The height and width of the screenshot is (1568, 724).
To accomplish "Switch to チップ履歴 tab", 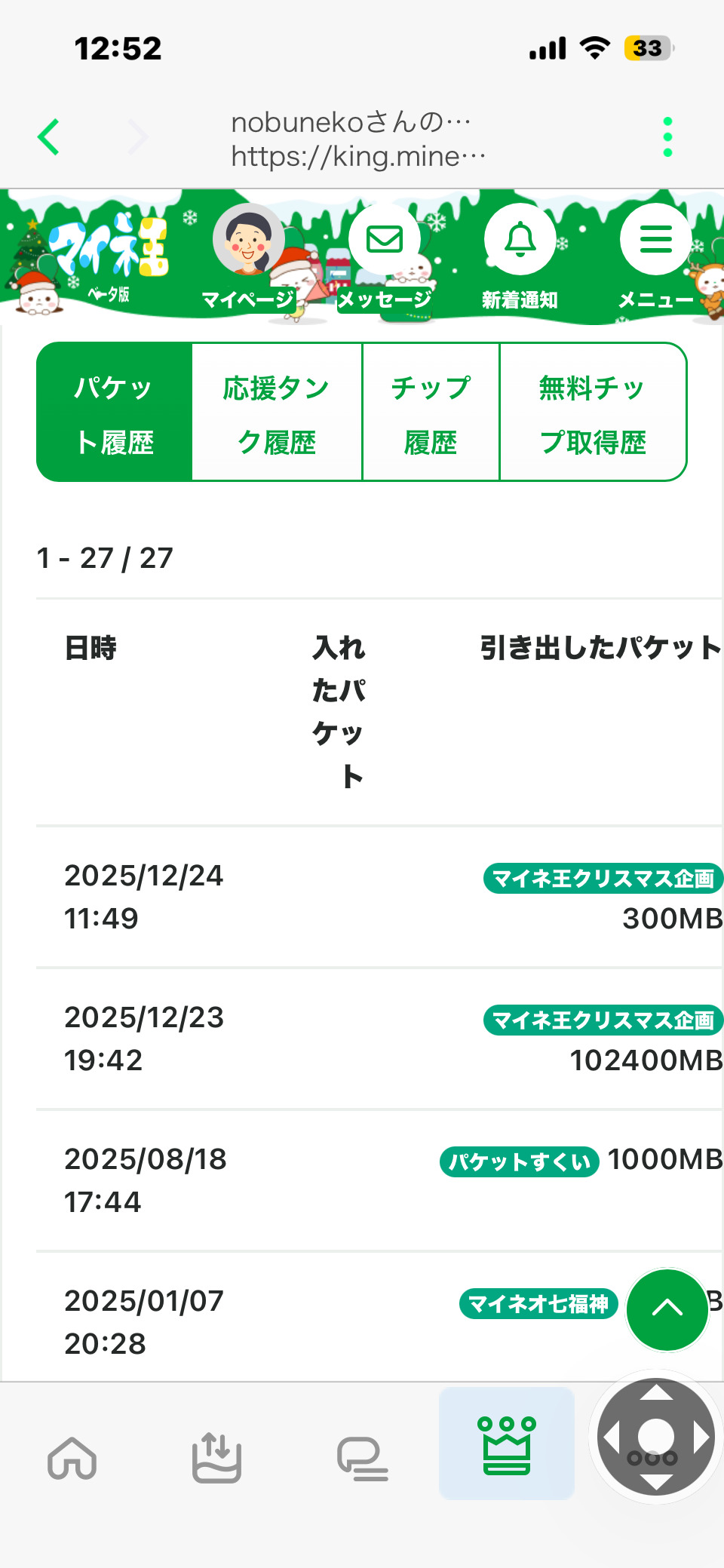I will (431, 413).
